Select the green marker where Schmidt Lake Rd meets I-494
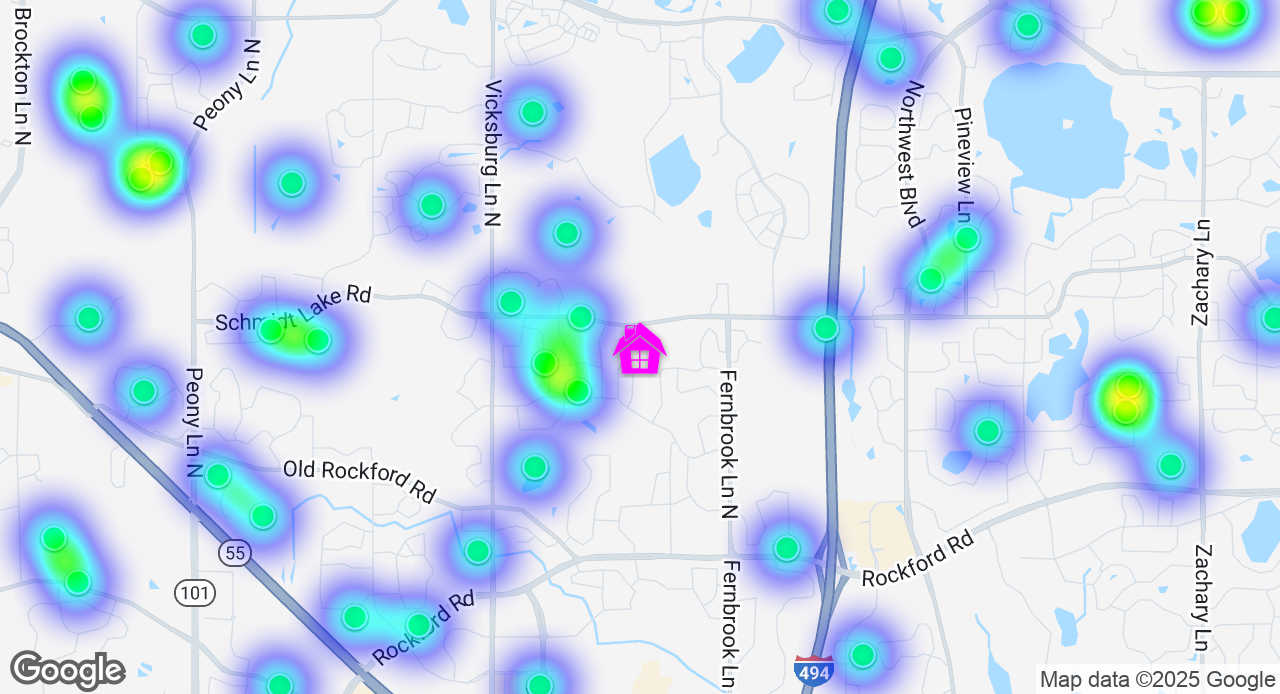This screenshot has width=1280, height=694. point(826,328)
